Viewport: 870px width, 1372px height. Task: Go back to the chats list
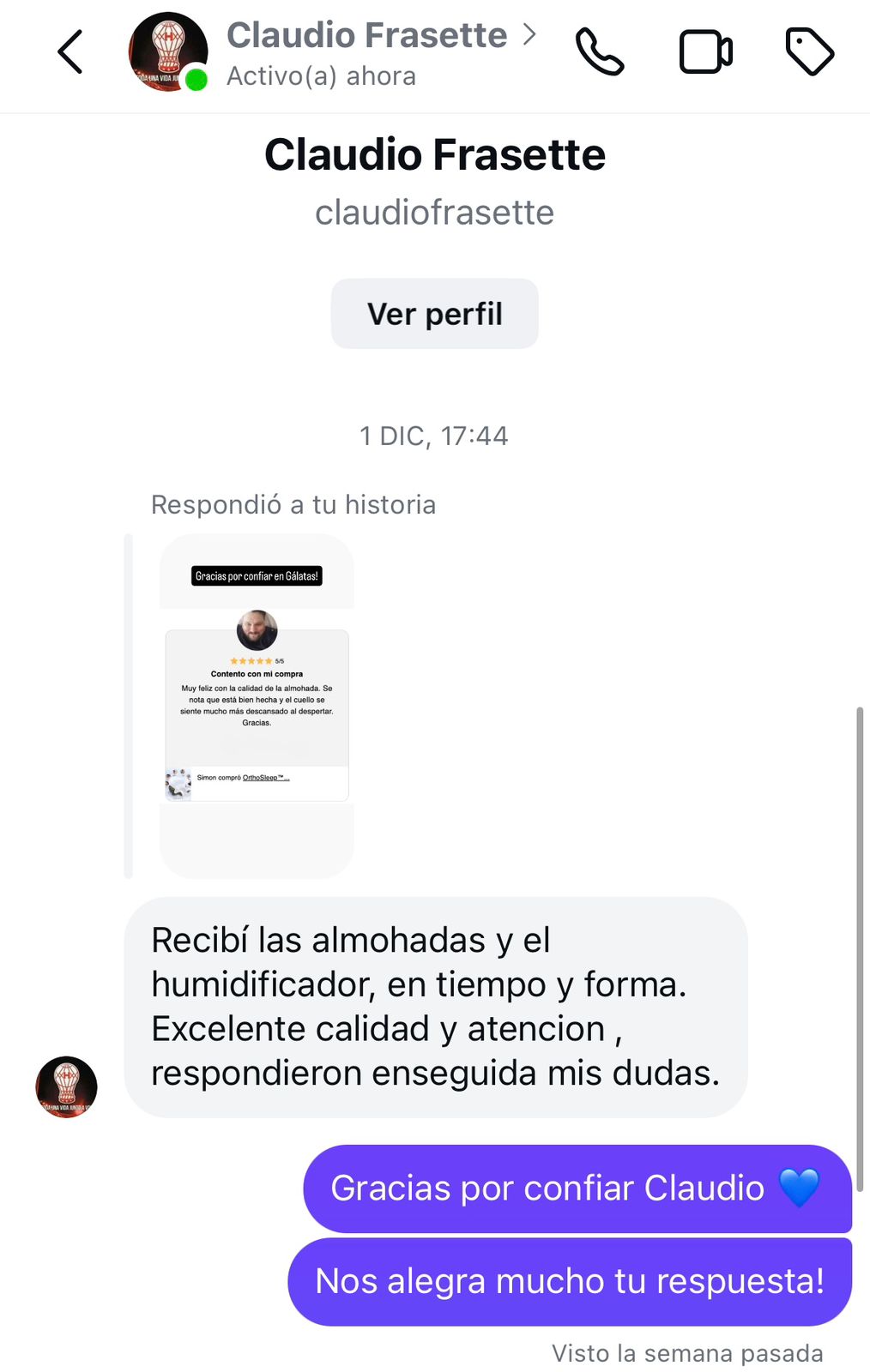[70, 52]
